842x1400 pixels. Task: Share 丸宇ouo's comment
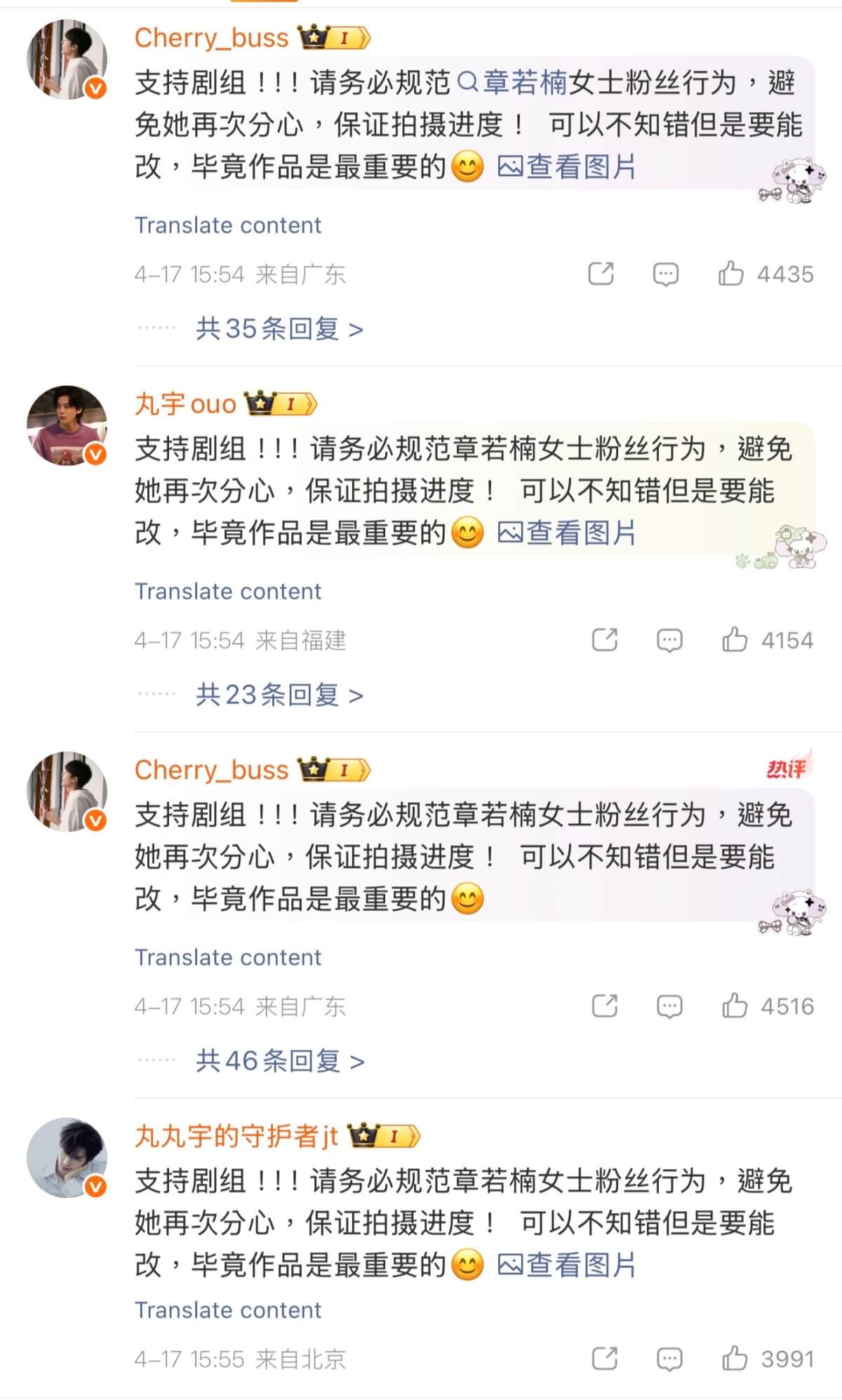pyautogui.click(x=604, y=640)
